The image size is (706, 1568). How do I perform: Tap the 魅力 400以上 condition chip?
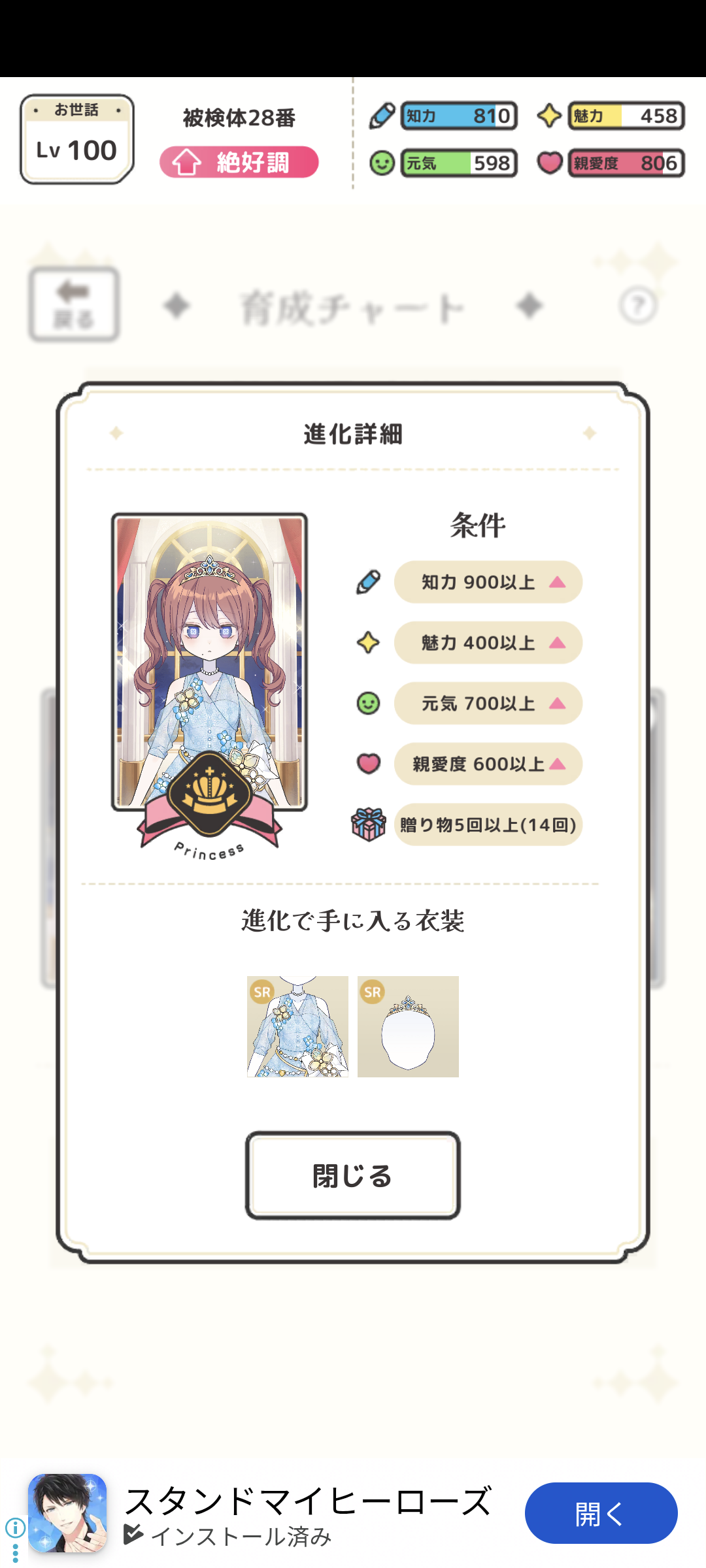pyautogui.click(x=488, y=642)
